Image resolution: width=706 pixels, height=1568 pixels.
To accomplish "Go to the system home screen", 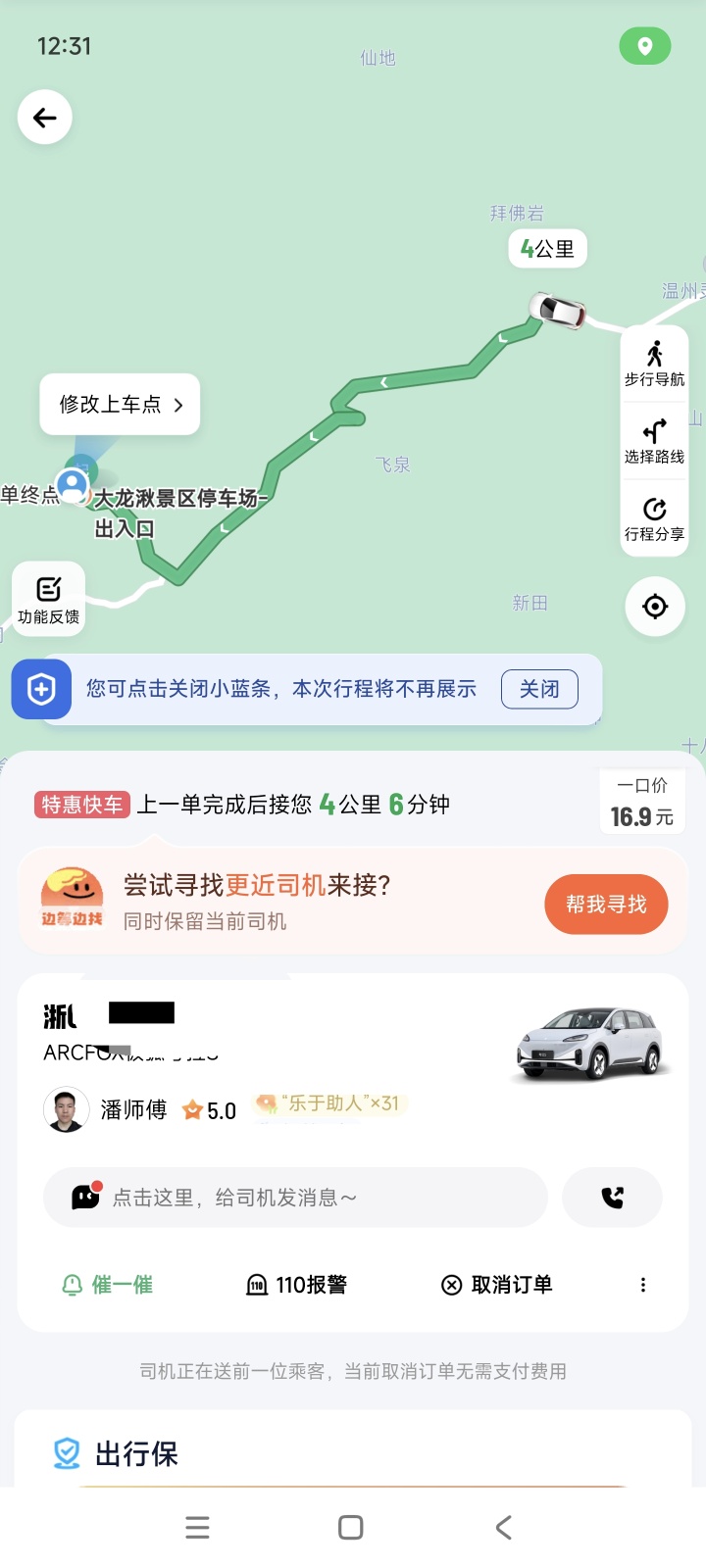I will (x=351, y=1527).
